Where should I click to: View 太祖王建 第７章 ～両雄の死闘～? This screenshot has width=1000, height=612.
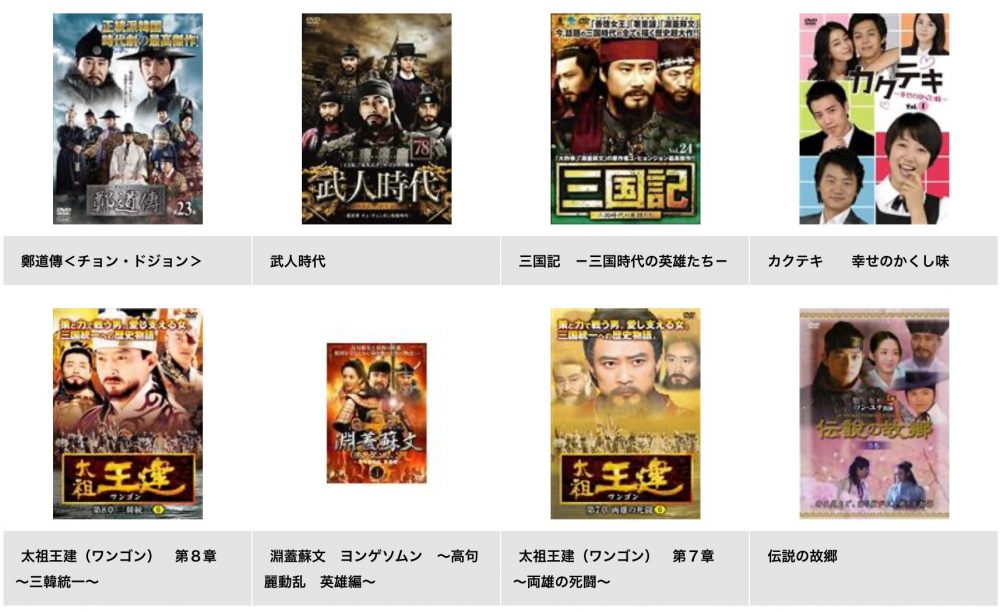tap(625, 414)
